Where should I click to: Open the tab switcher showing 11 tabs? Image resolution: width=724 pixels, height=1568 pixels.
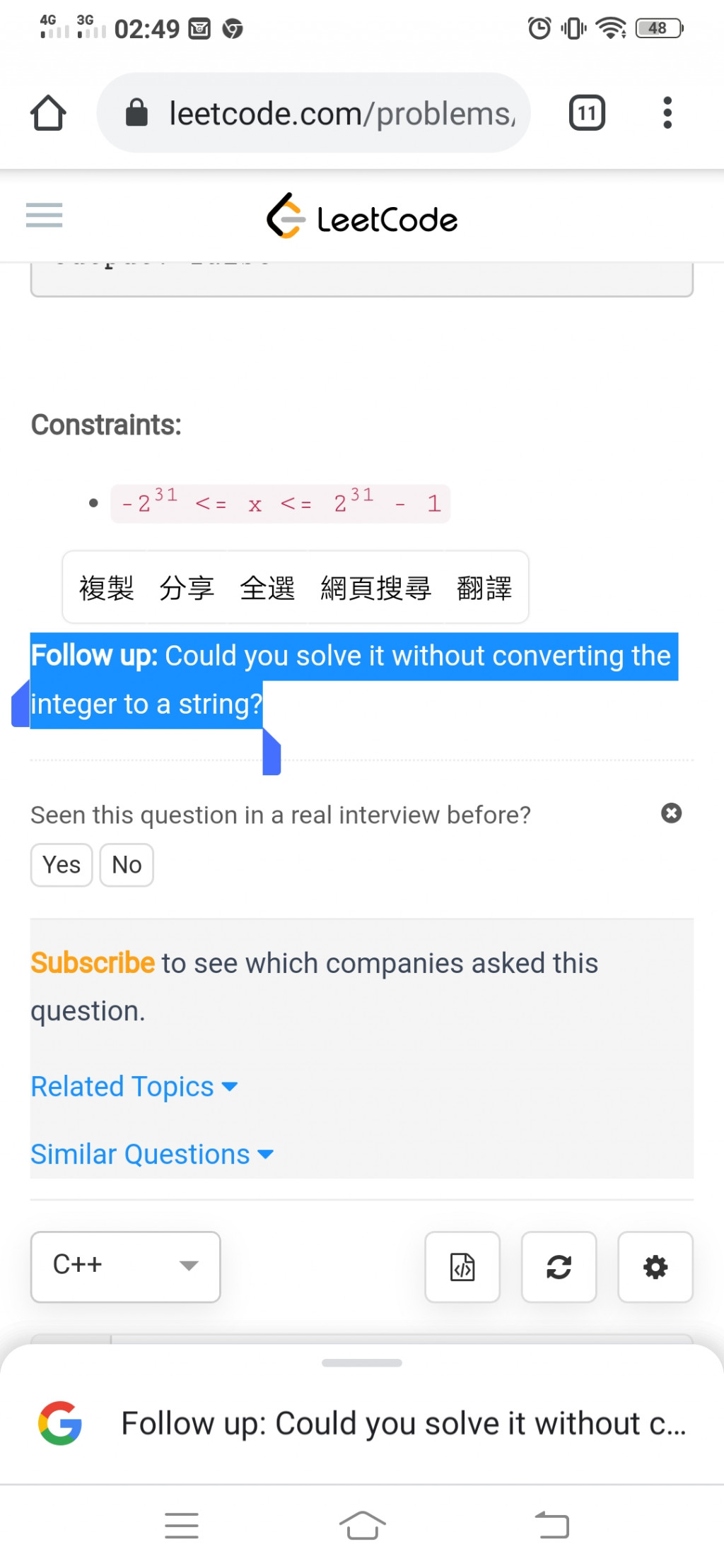pos(587,113)
